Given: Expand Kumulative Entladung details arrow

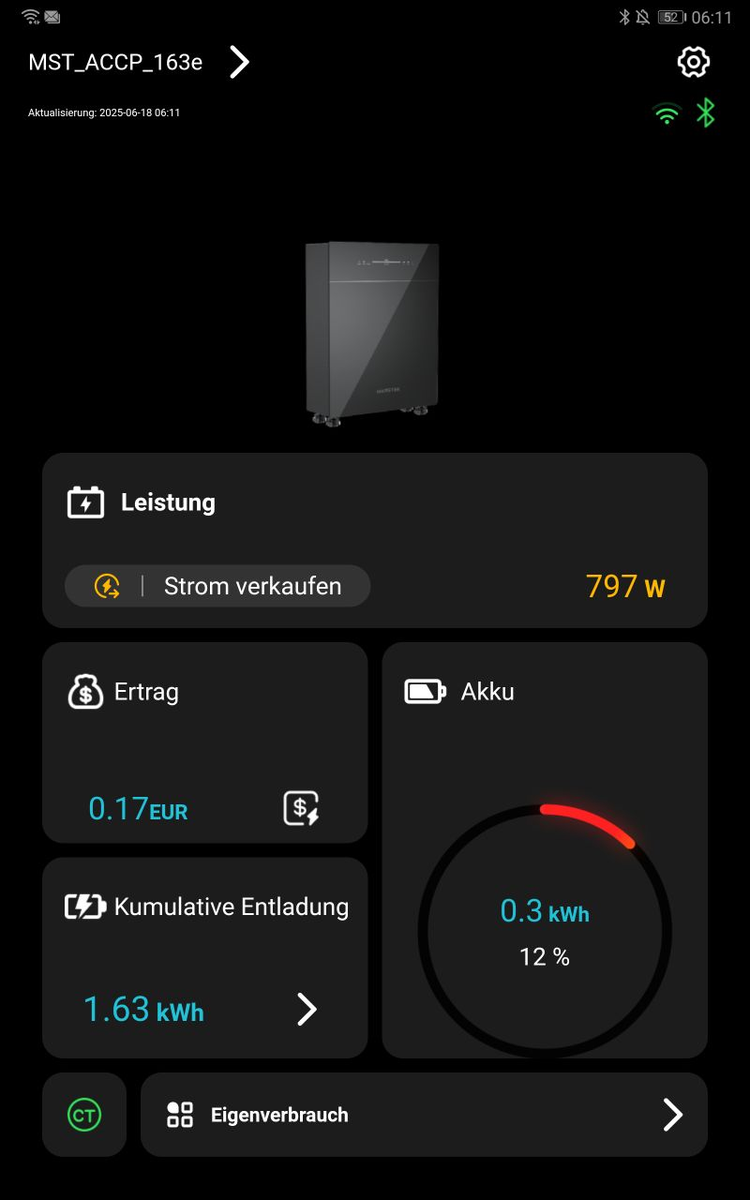Looking at the screenshot, I should (307, 1009).
